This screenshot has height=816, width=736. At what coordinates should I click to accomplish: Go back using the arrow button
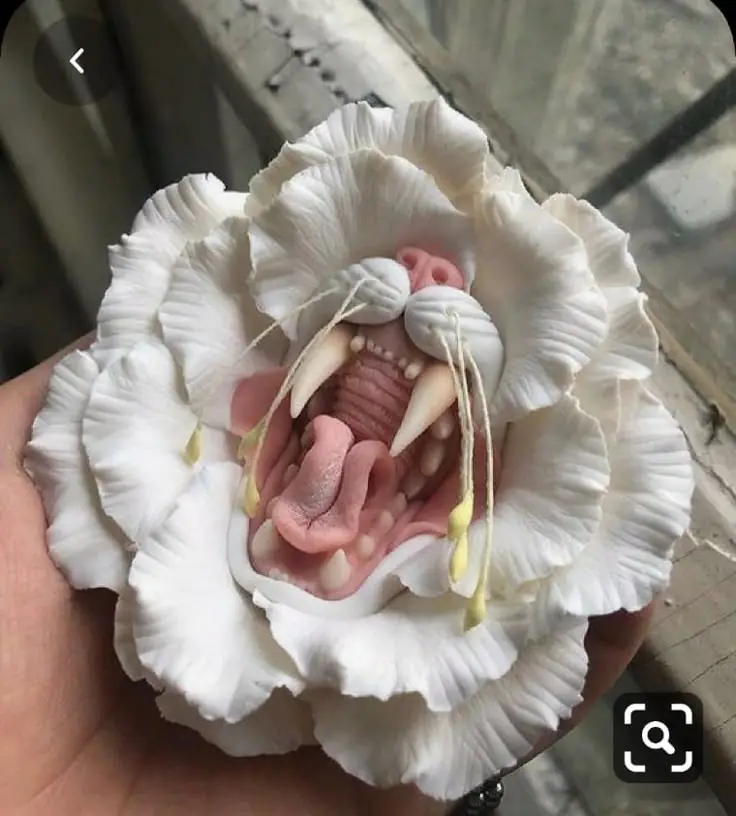[x=77, y=62]
